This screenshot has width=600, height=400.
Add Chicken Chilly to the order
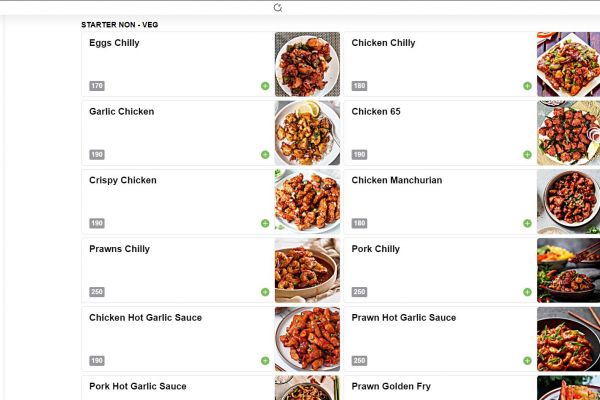coord(527,86)
